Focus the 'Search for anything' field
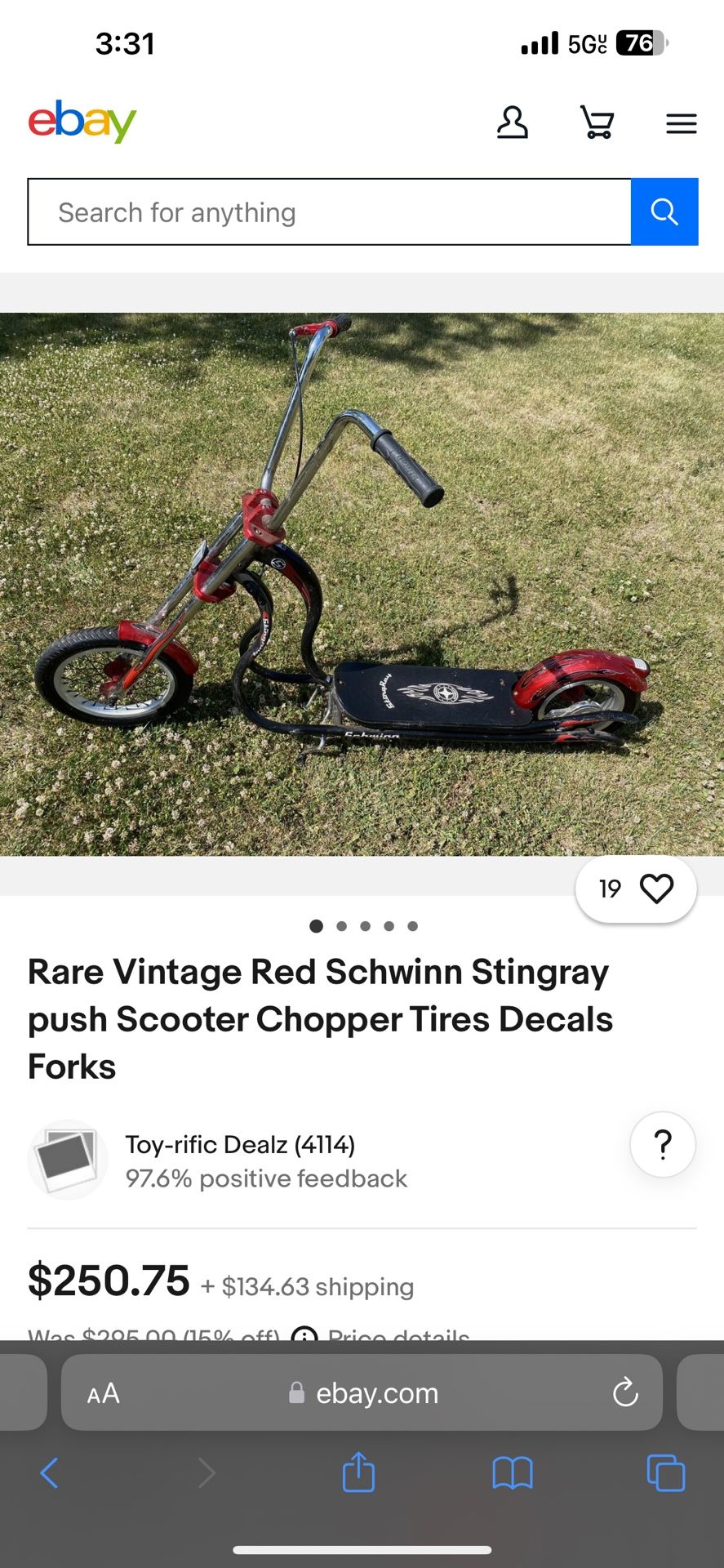Image resolution: width=724 pixels, height=1568 pixels. (x=330, y=212)
